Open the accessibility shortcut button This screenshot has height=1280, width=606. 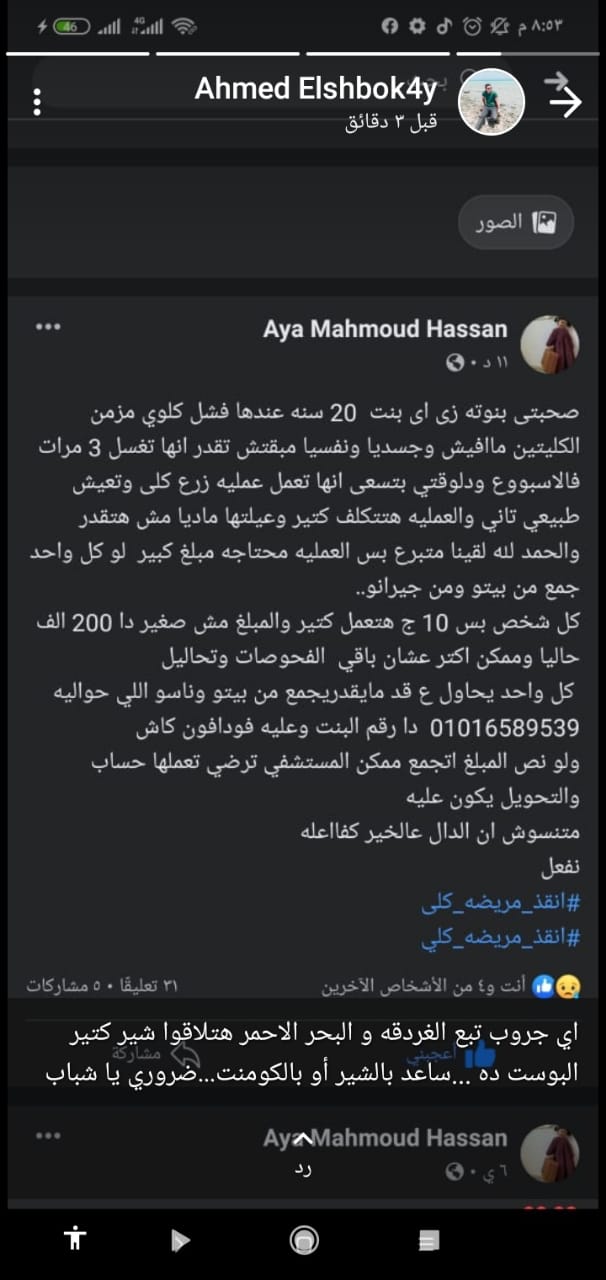click(76, 1240)
